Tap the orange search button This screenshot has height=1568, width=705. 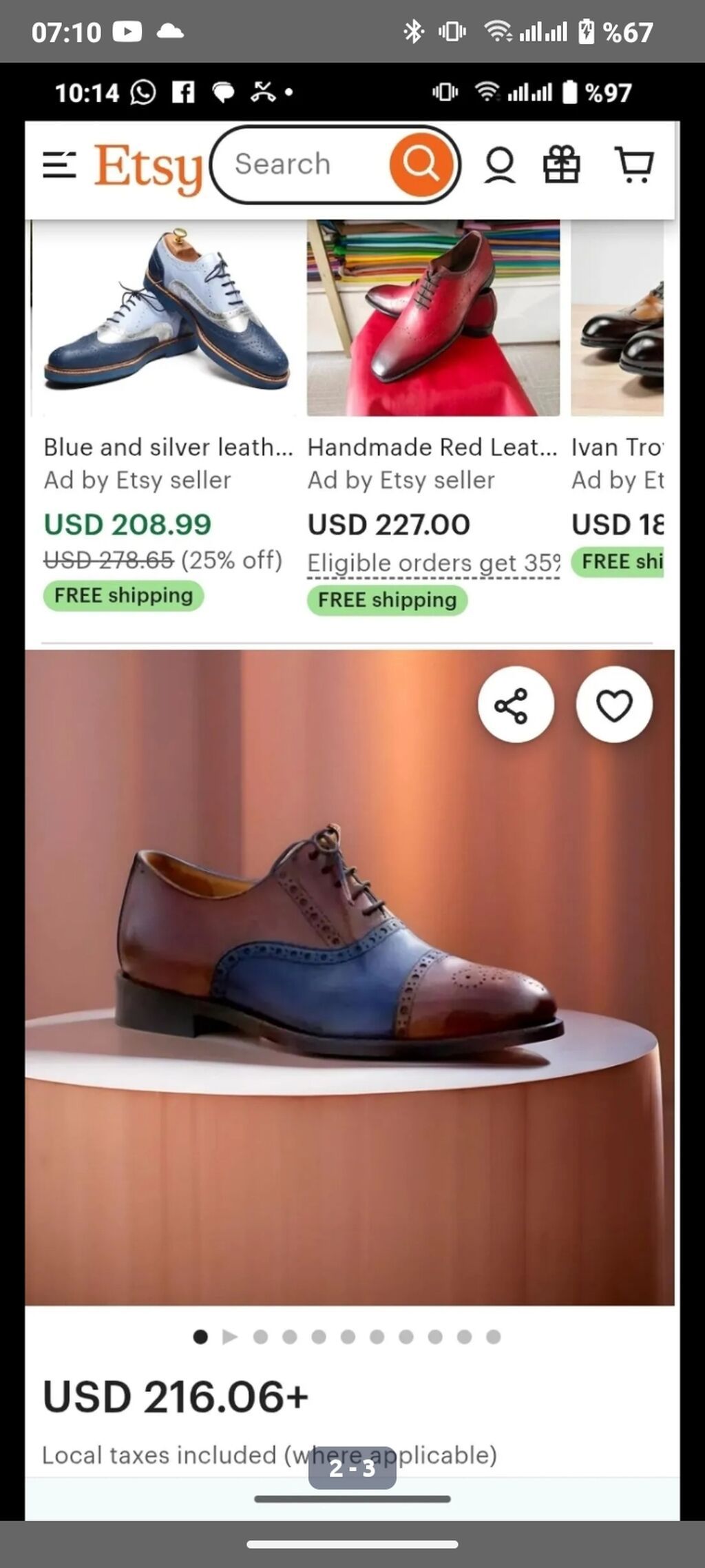421,165
